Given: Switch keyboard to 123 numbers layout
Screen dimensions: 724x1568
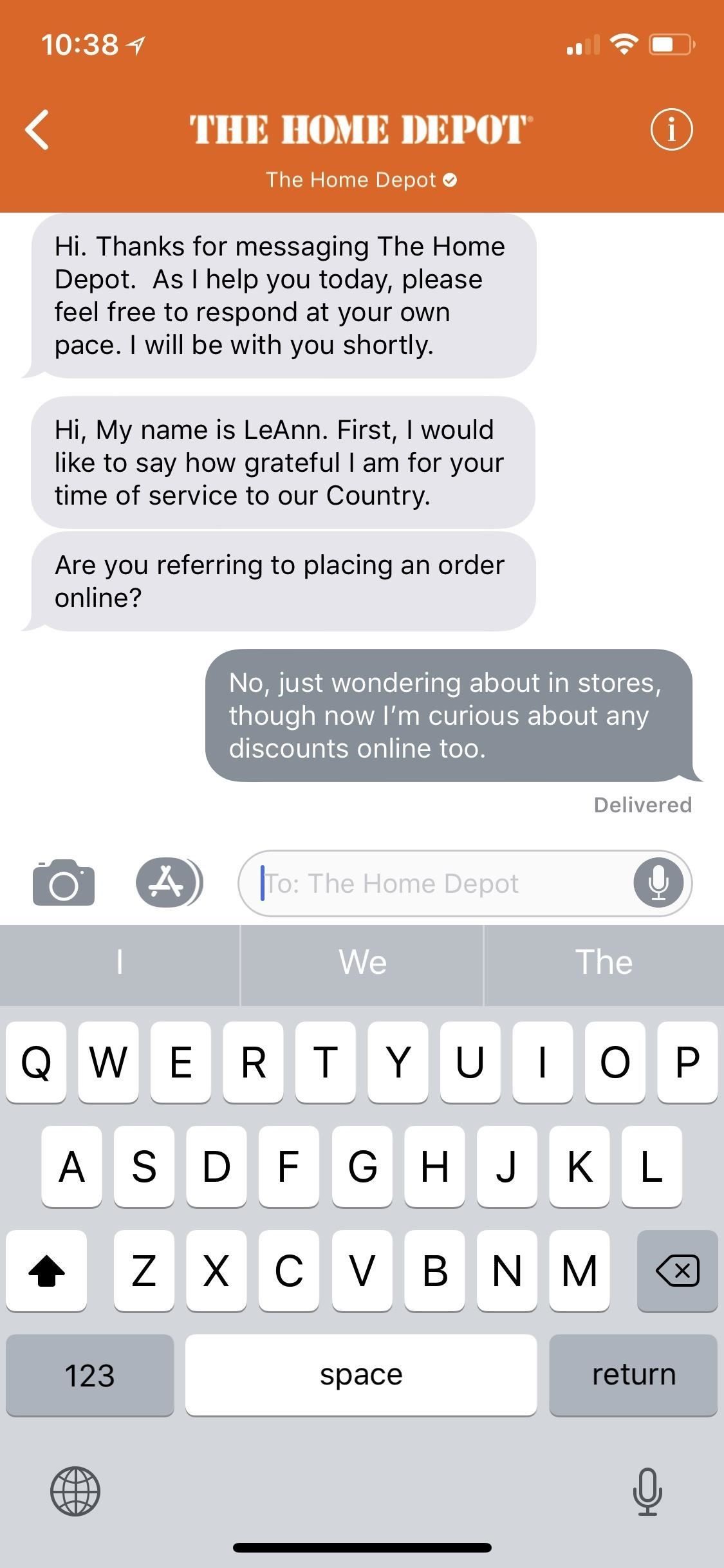Looking at the screenshot, I should point(89,1375).
